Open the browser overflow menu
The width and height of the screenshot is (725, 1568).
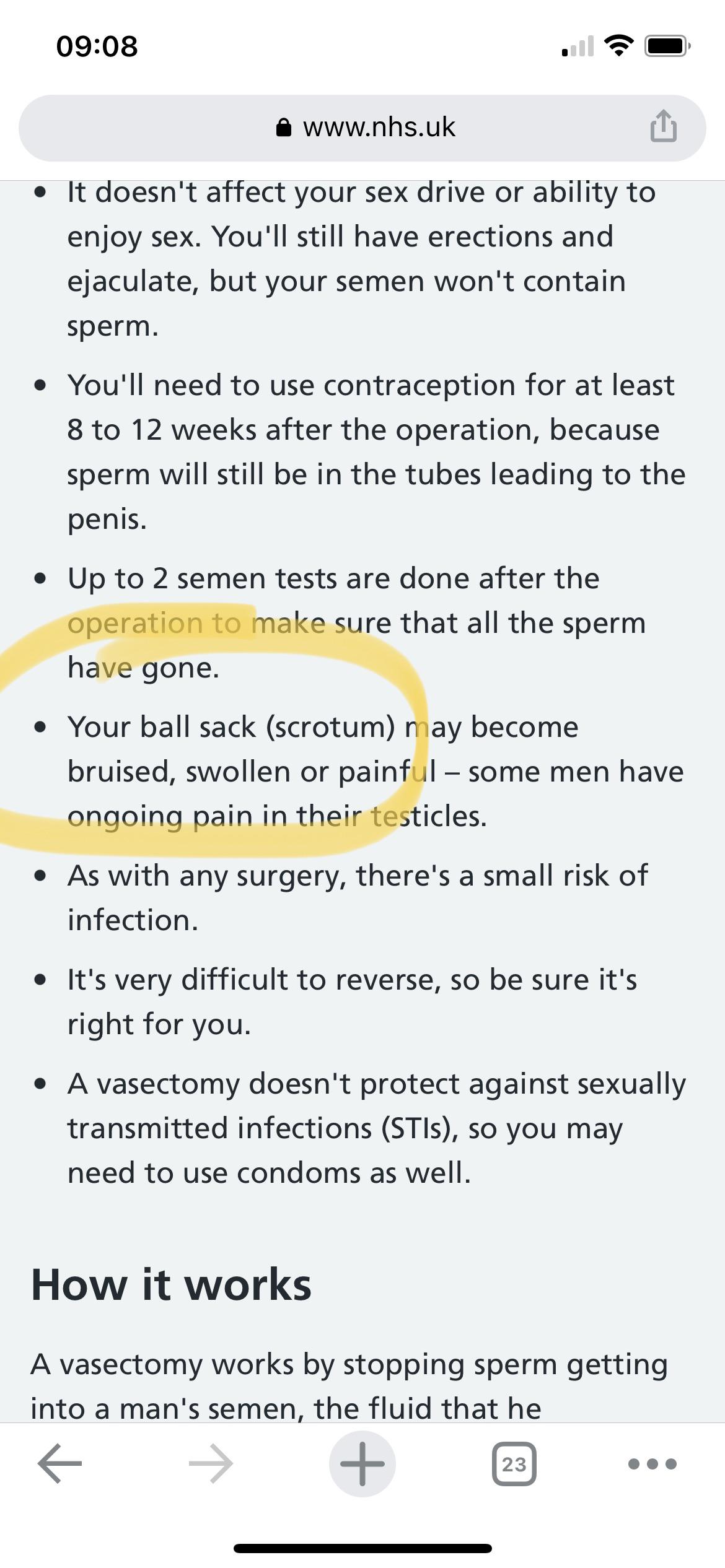(652, 1464)
